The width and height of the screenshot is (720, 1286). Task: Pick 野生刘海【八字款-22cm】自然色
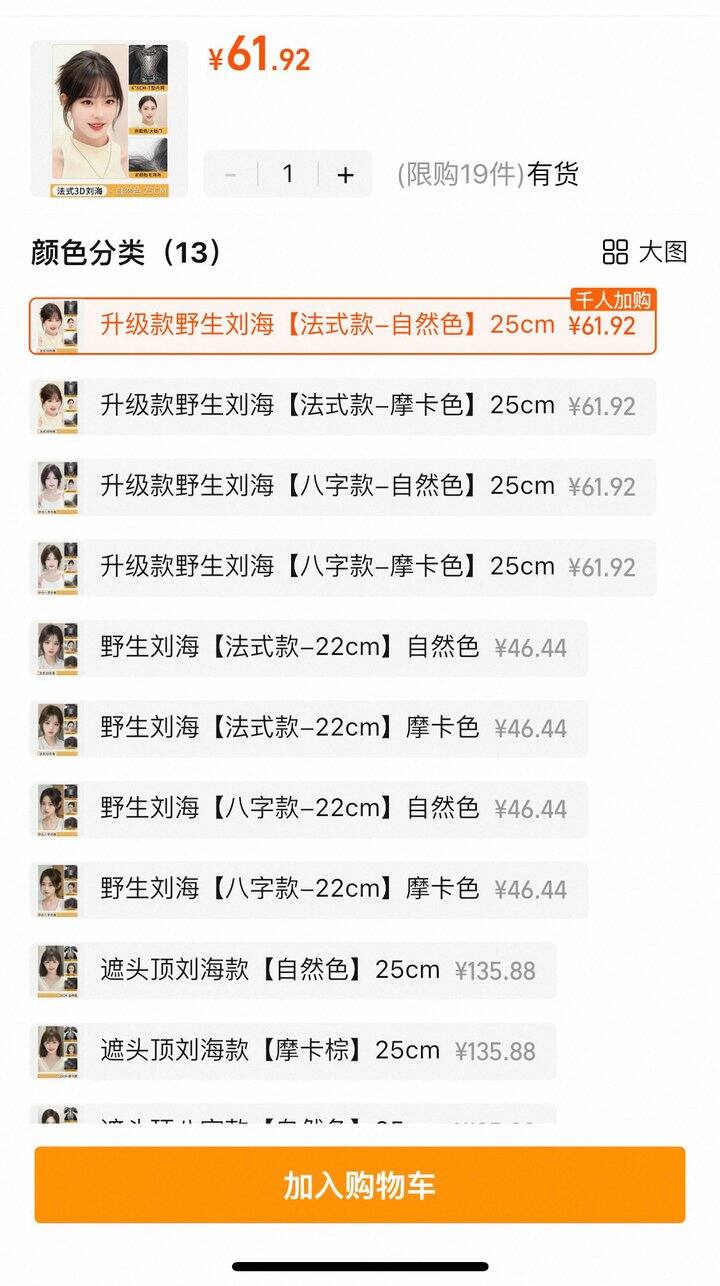pos(308,809)
